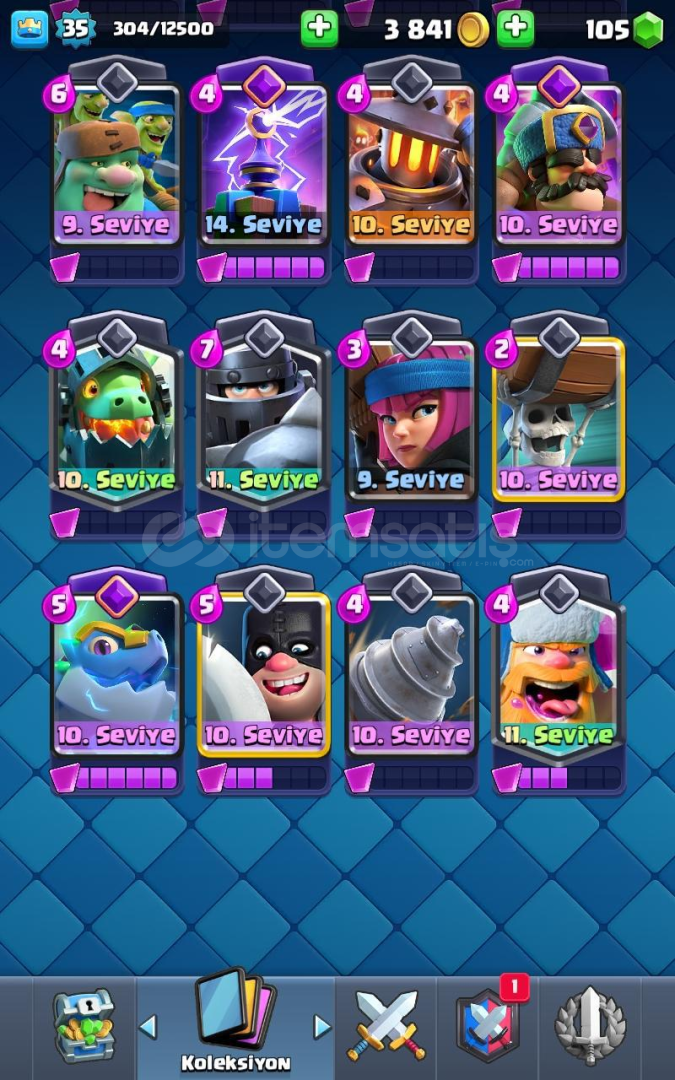675x1080 pixels.
Task: Go to the shop chest tab
Action: 85,1025
